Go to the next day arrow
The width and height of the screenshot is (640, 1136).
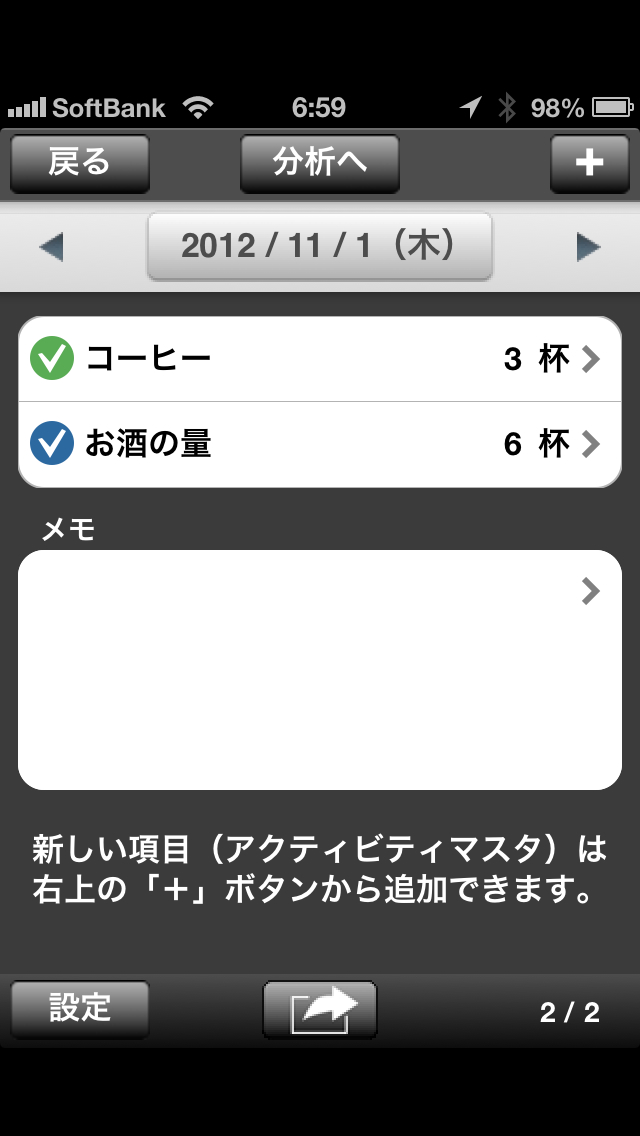(589, 247)
